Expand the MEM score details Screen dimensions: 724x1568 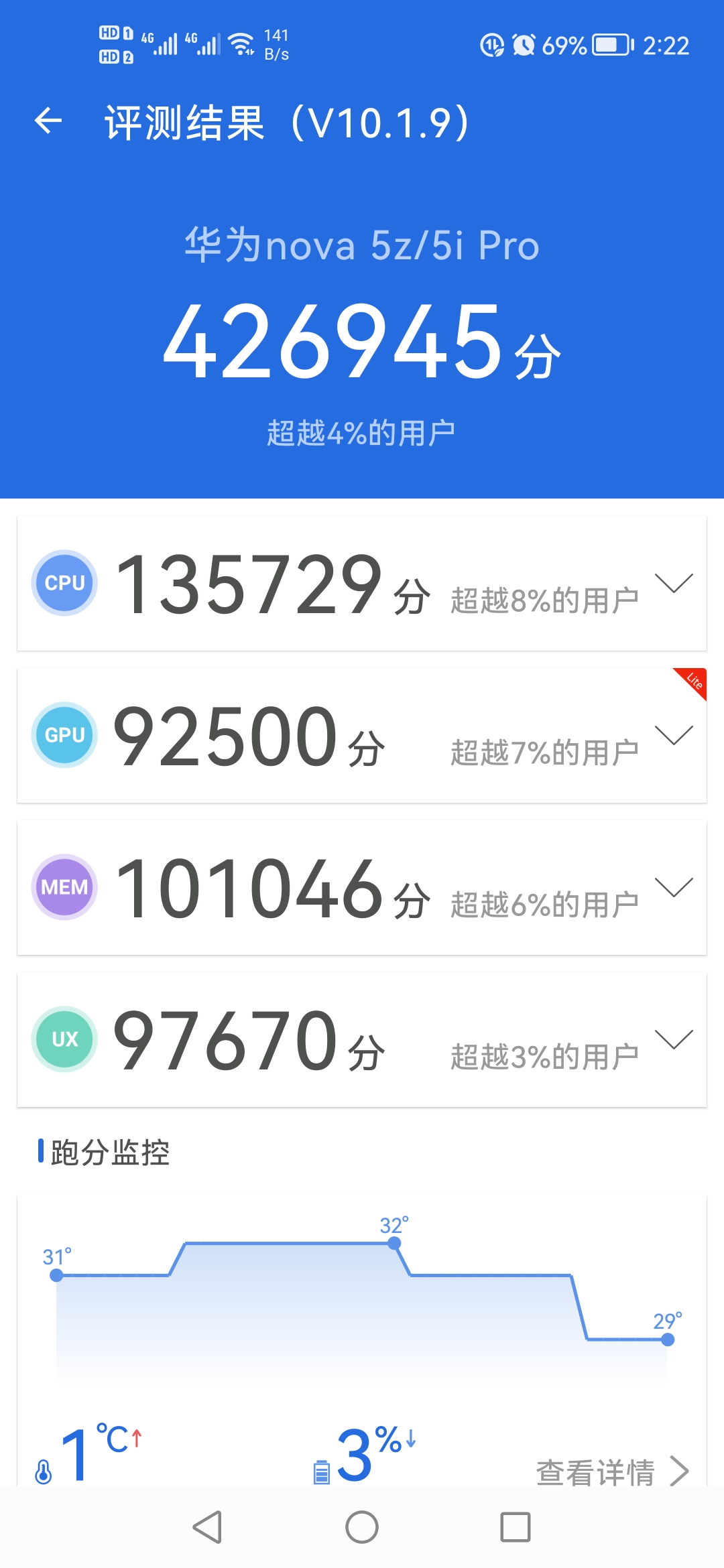pyautogui.click(x=674, y=887)
